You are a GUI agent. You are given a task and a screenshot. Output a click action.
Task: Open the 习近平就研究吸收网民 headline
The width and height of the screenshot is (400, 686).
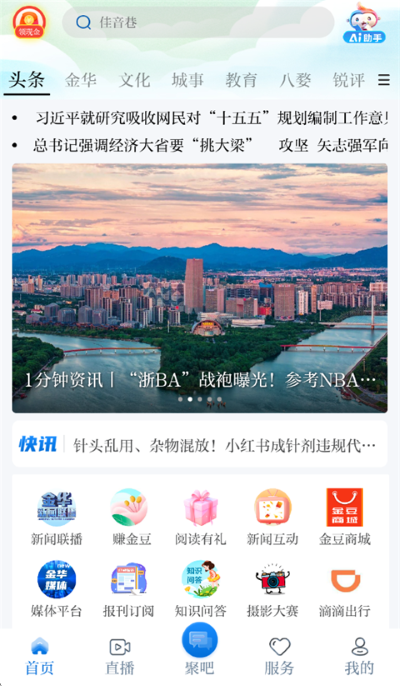pos(212,118)
